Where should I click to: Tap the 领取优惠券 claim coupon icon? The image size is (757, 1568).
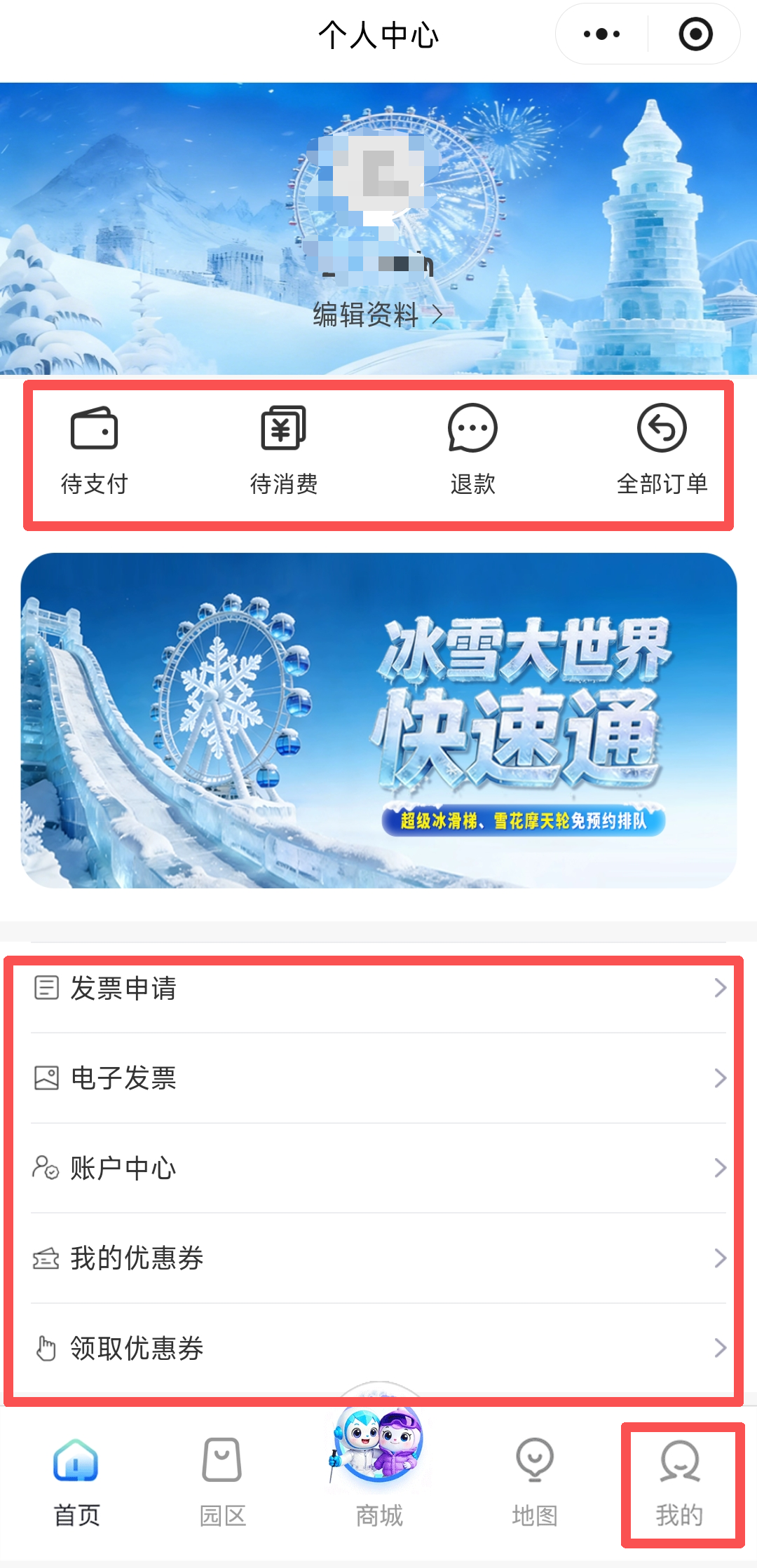(45, 1349)
